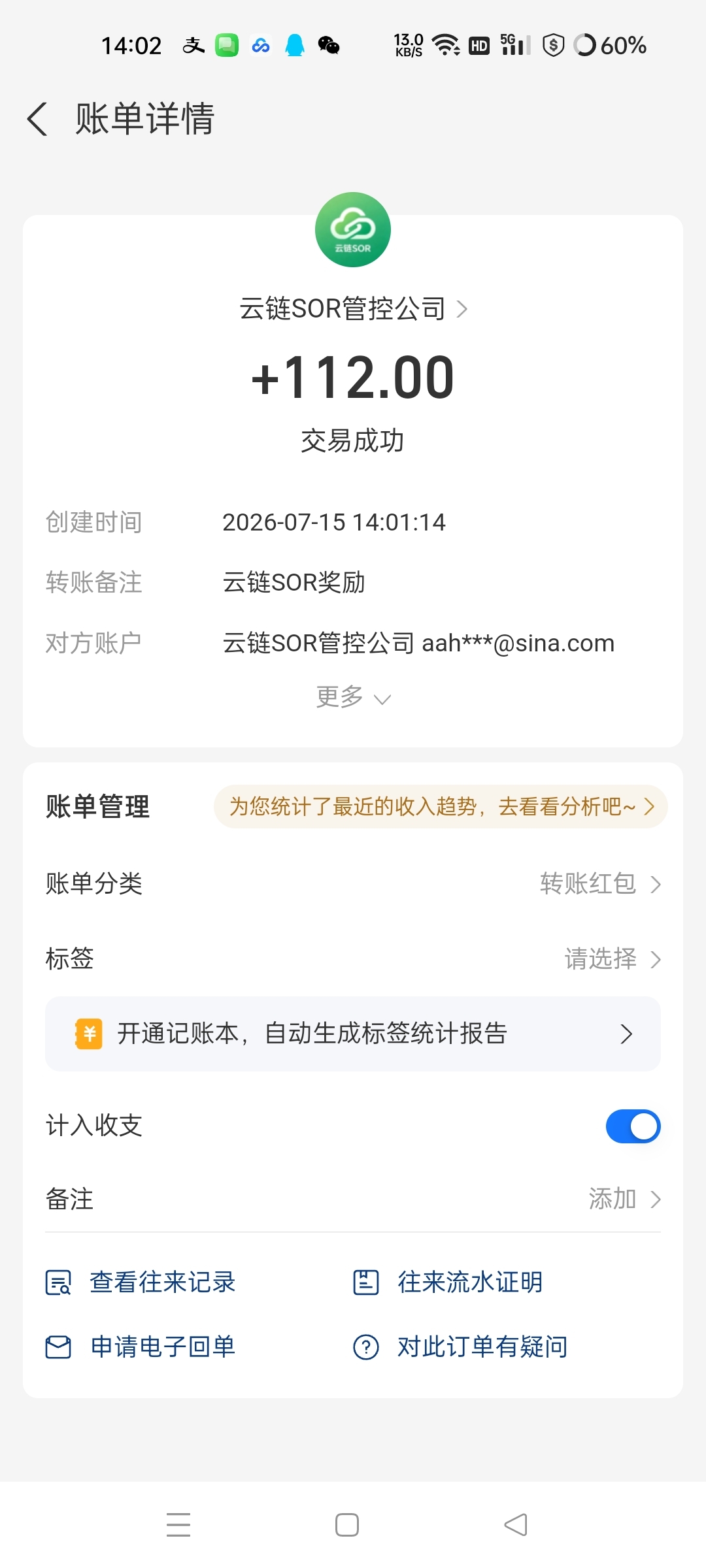The image size is (706, 1568).
Task: Tap 查看往来记录
Action: coord(141,1282)
